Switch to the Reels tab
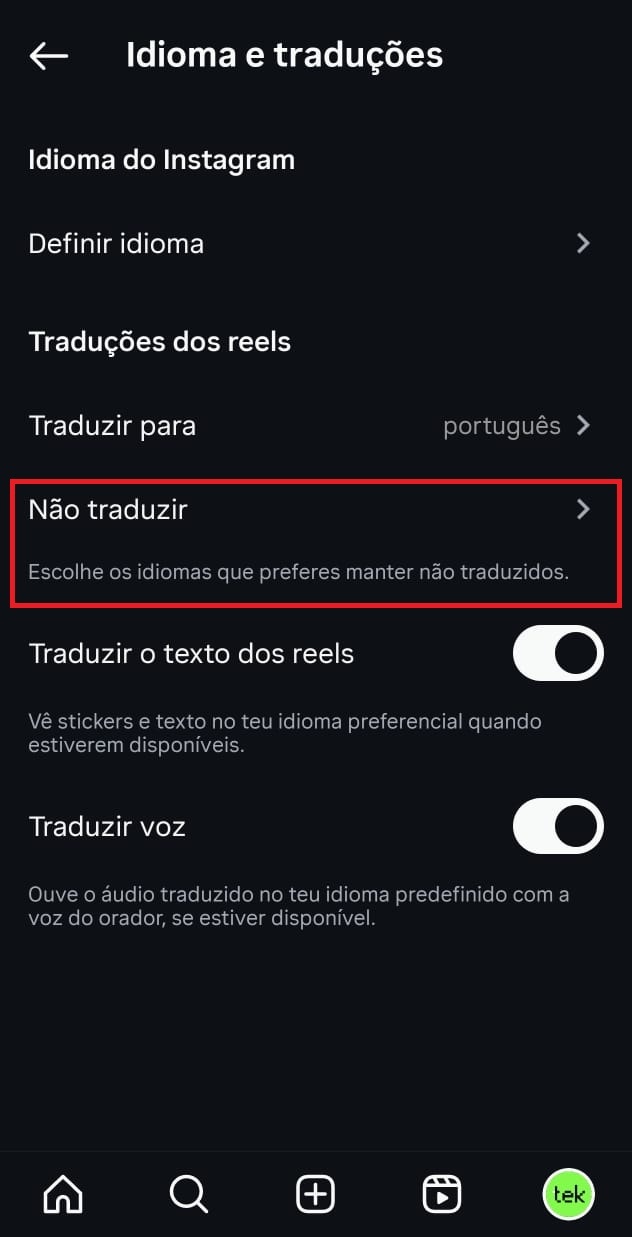The height and width of the screenshot is (1237, 632). coord(441,1194)
